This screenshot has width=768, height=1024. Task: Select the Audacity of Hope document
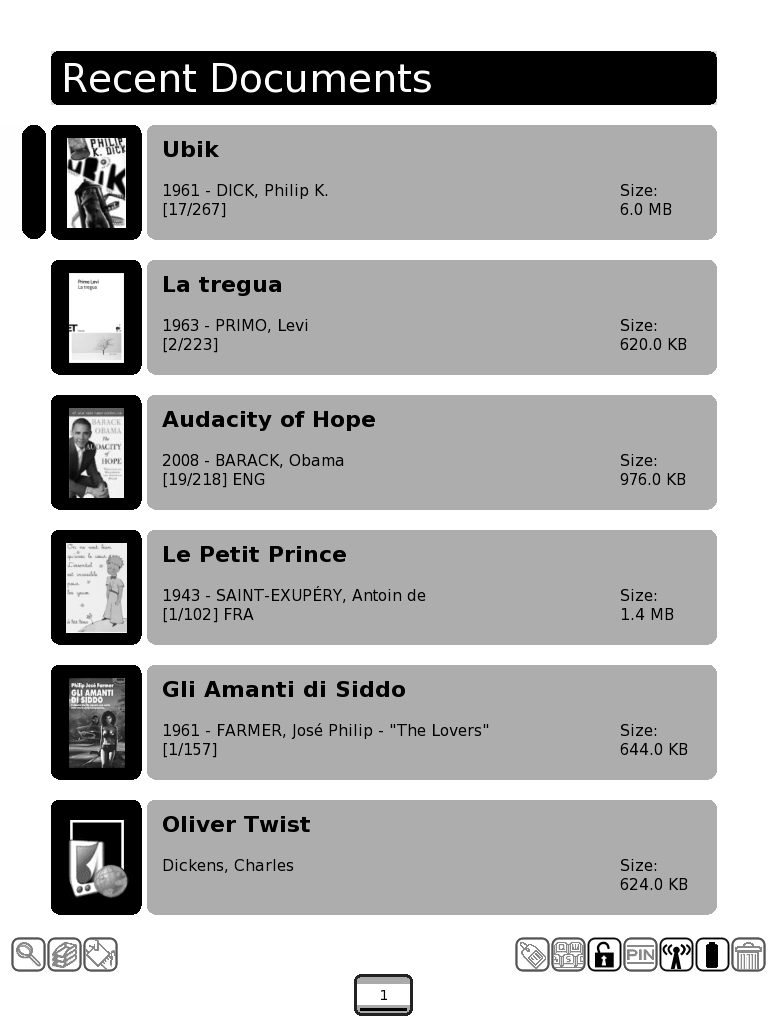tap(431, 452)
